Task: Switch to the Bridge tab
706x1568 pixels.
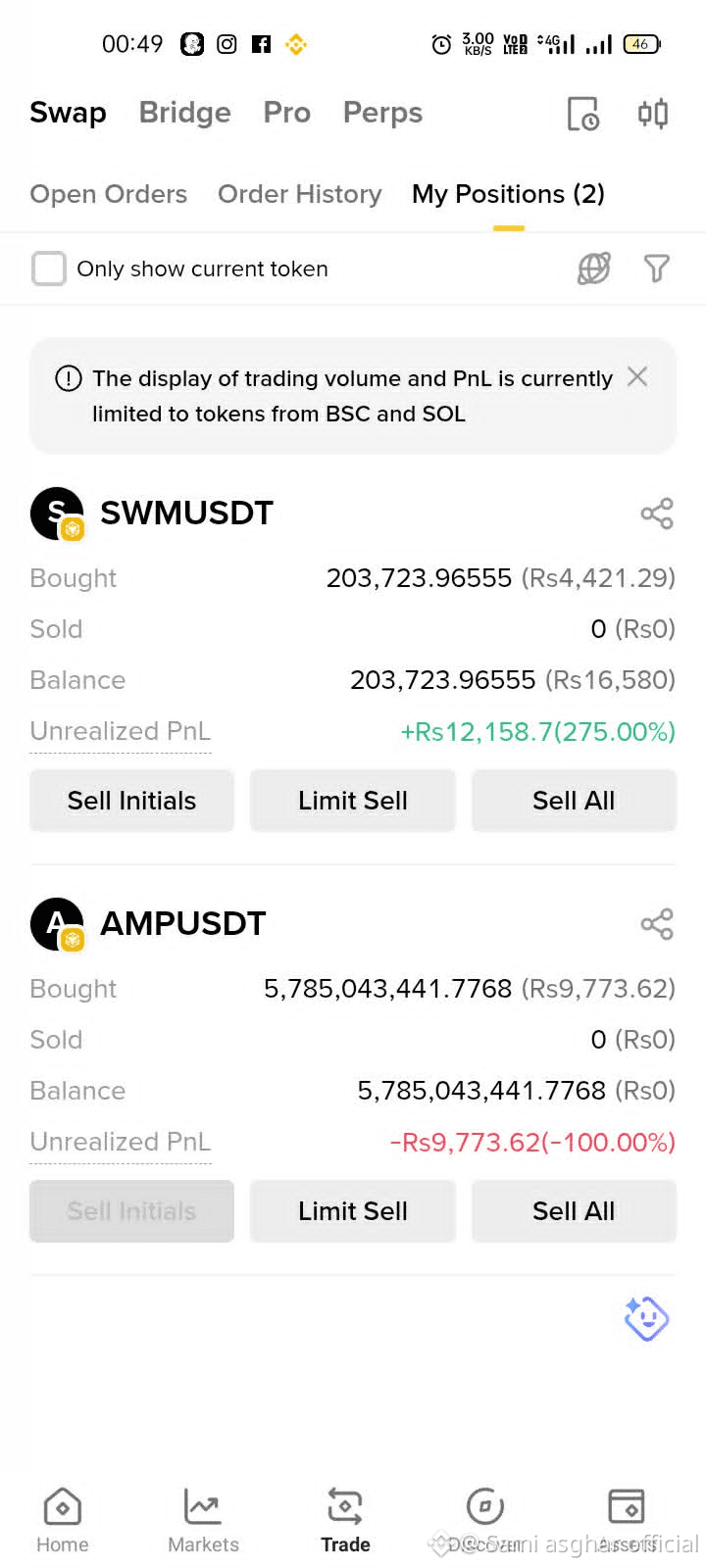Action: [184, 113]
